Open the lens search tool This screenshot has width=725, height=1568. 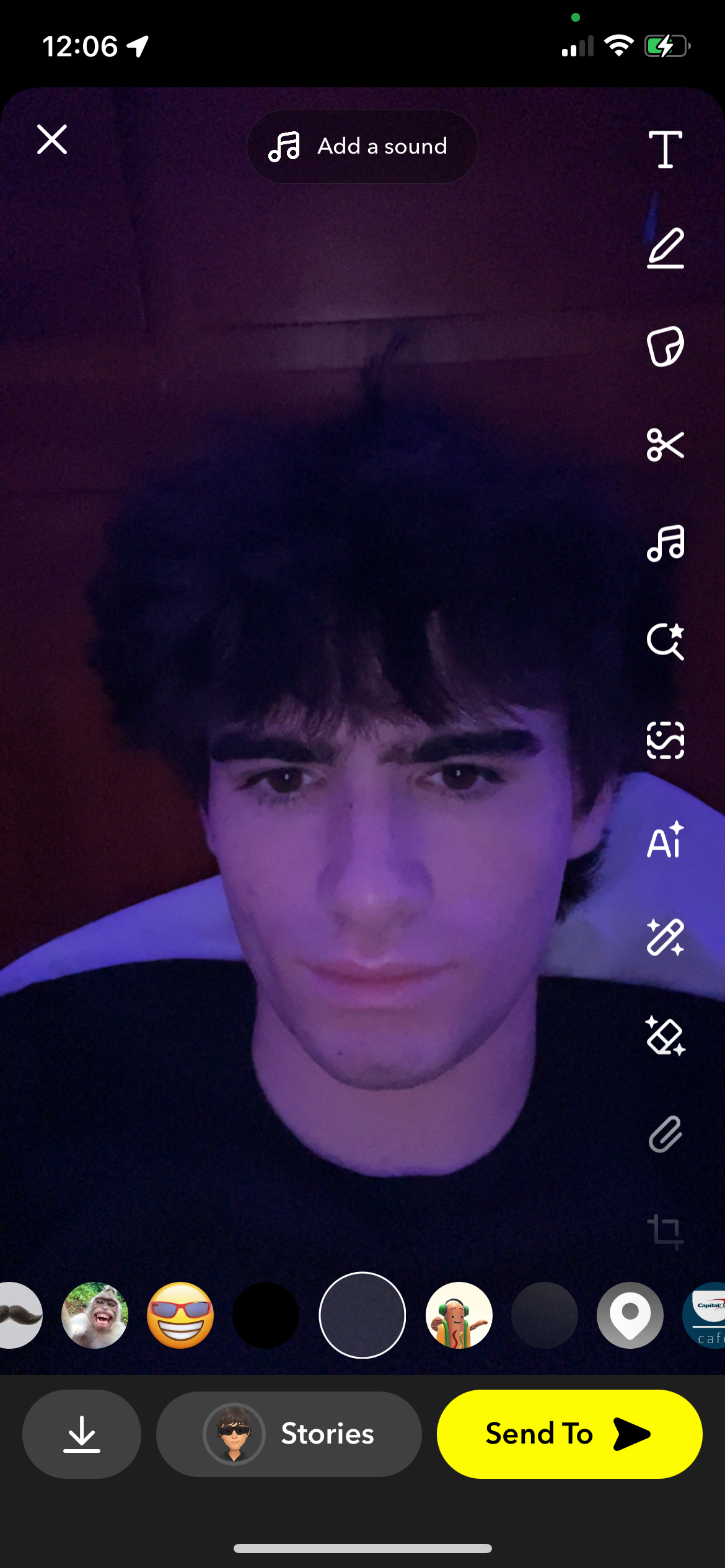665,642
